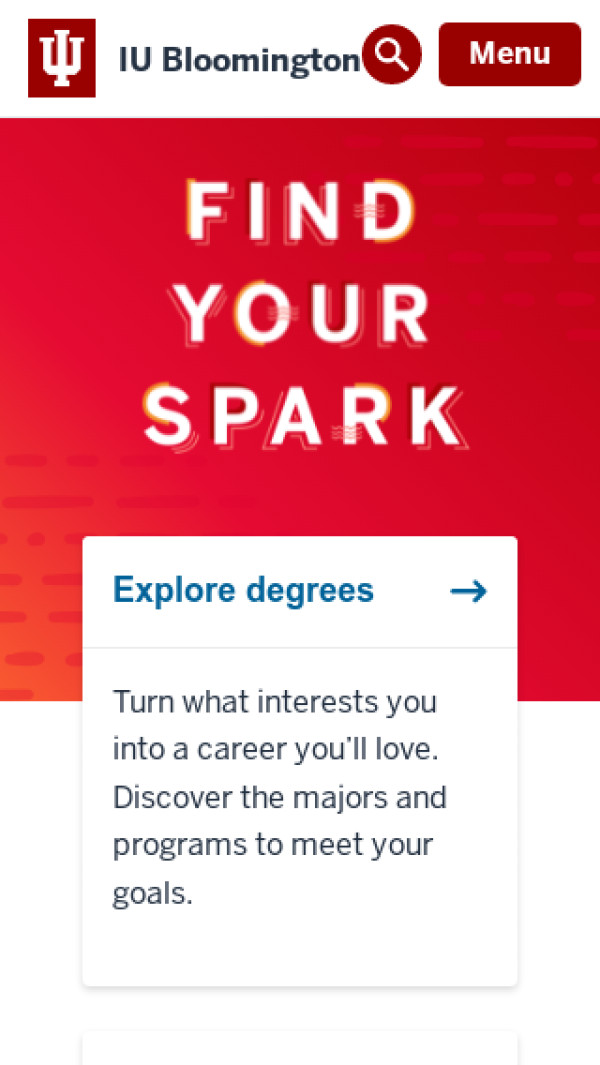600x1065 pixels.
Task: Go to IU Bloomington home link
Action: [x=238, y=60]
